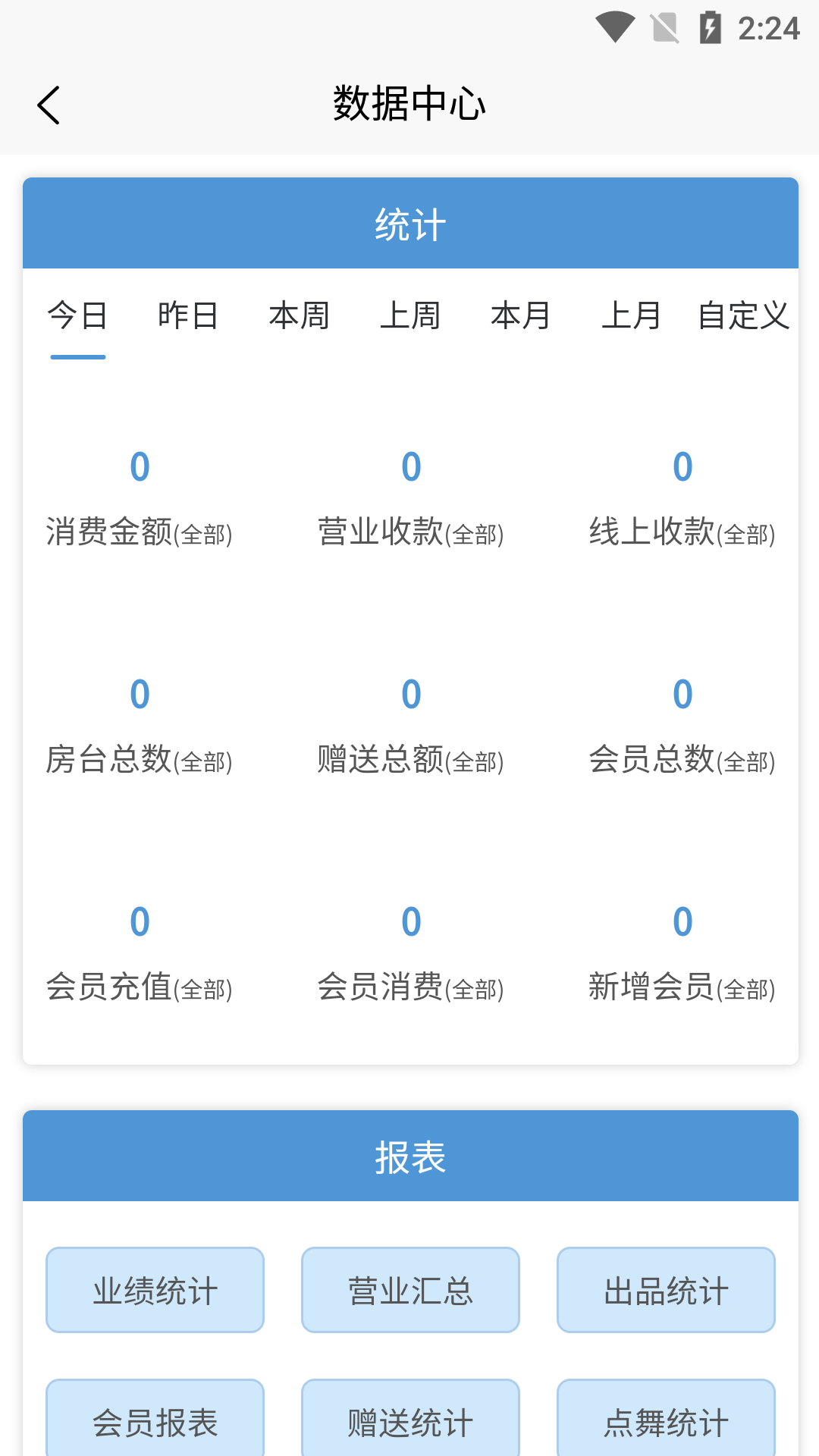This screenshot has height=1456, width=819.
Task: Open the 出品统计 report
Action: [x=665, y=1289]
